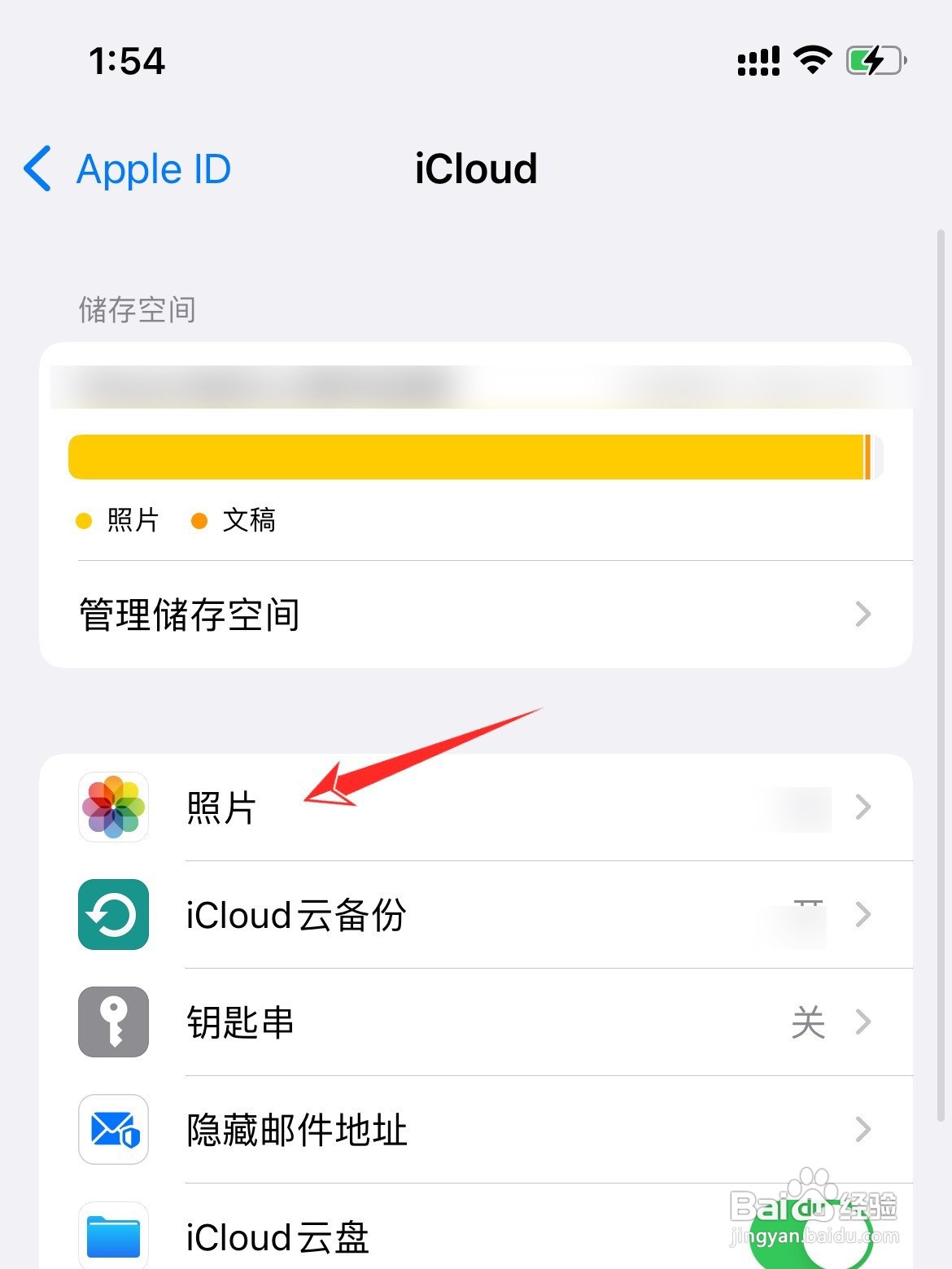Check the 照片 storage legend dot

click(84, 519)
